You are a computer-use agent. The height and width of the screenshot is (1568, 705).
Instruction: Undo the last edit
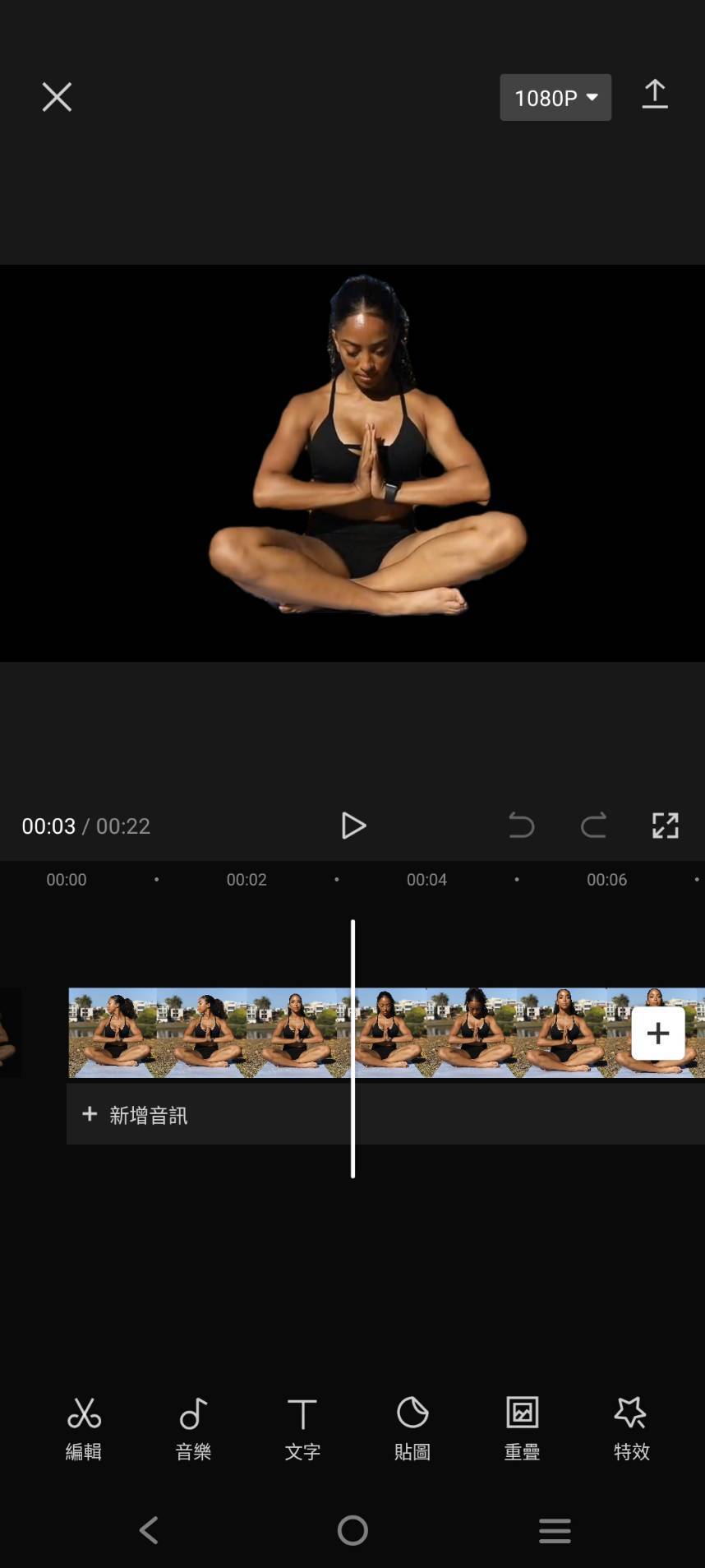521,826
